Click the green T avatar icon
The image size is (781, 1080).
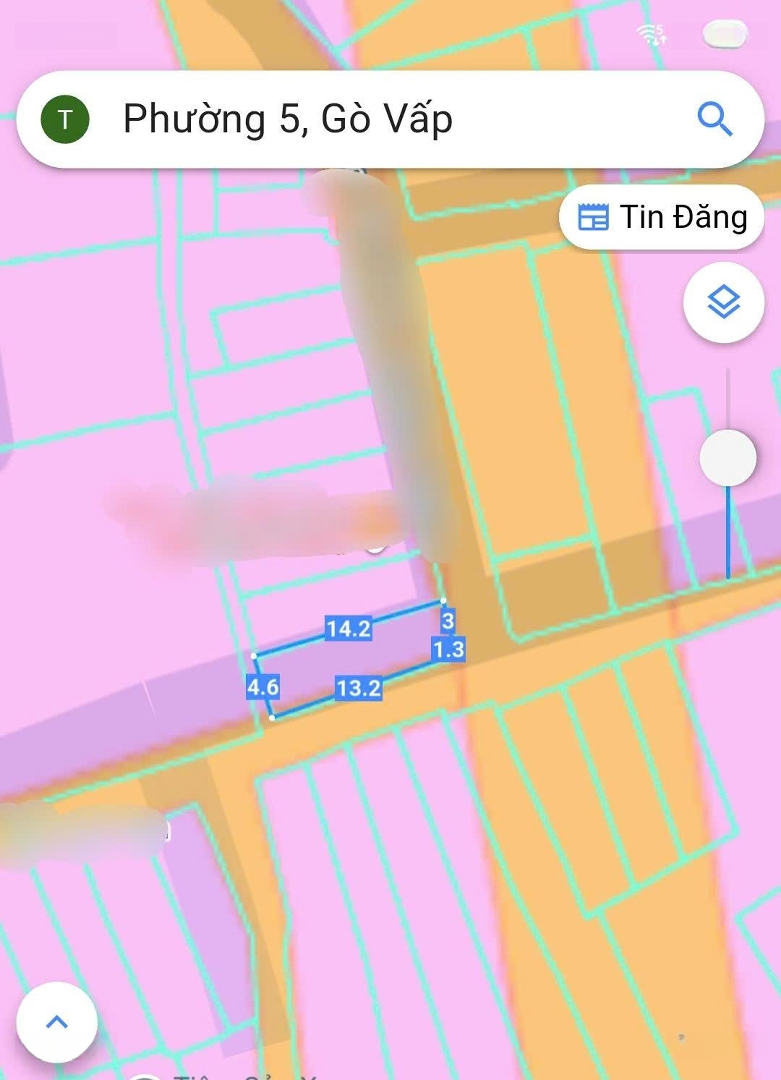[64, 119]
